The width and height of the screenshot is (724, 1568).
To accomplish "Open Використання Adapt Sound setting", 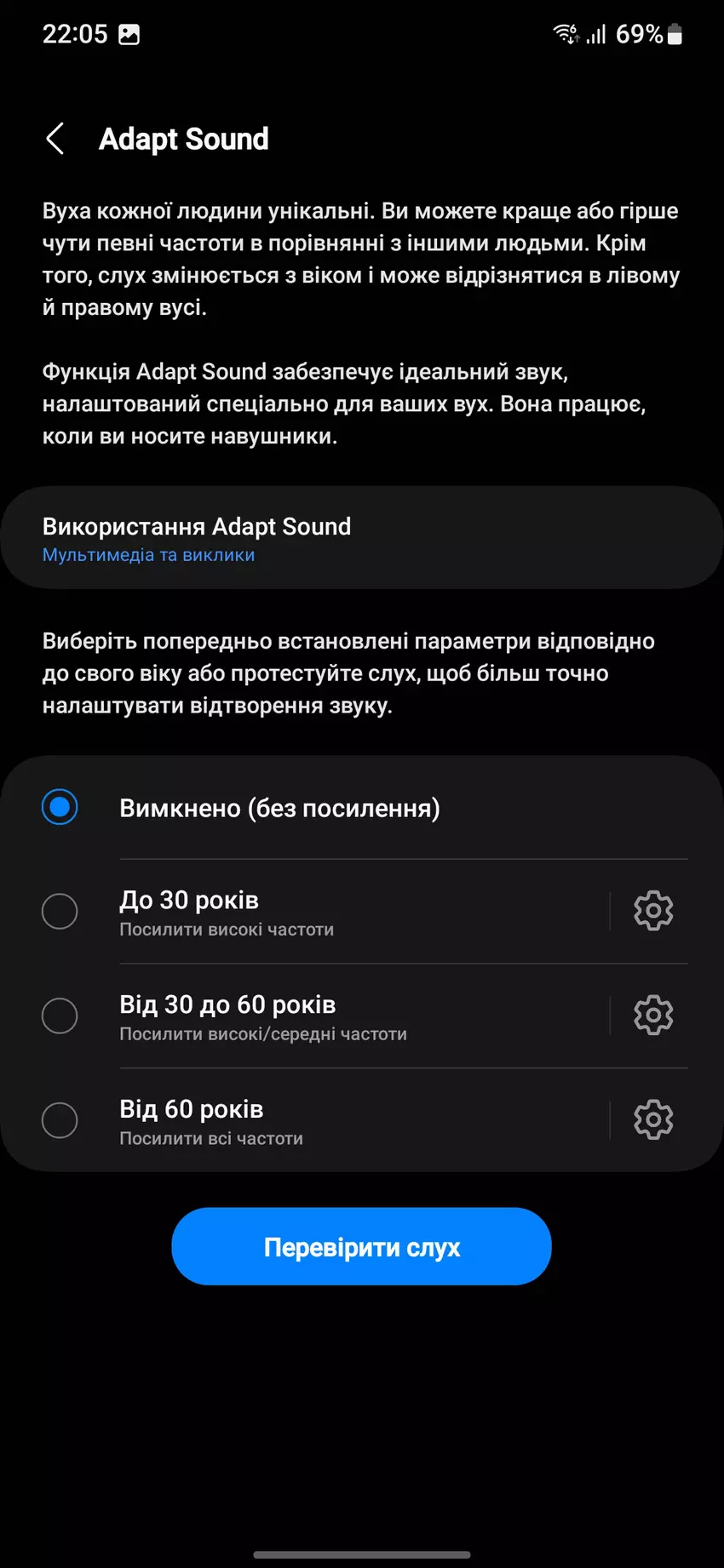I will coord(361,538).
